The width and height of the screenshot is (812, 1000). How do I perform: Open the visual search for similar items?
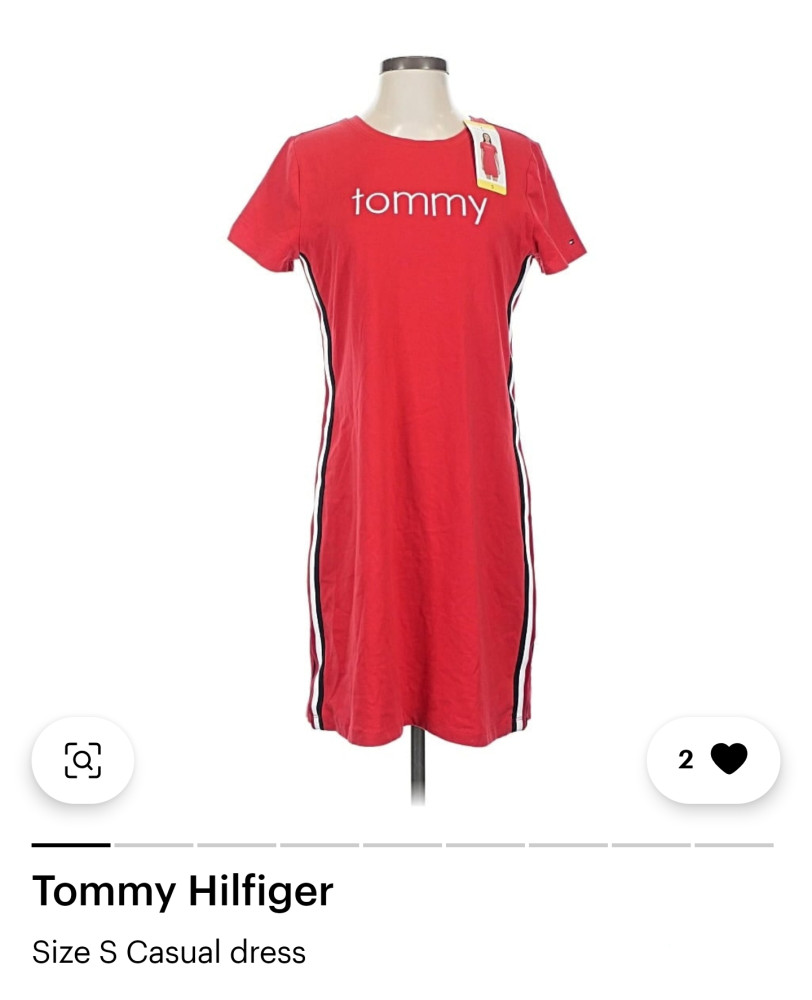[83, 760]
